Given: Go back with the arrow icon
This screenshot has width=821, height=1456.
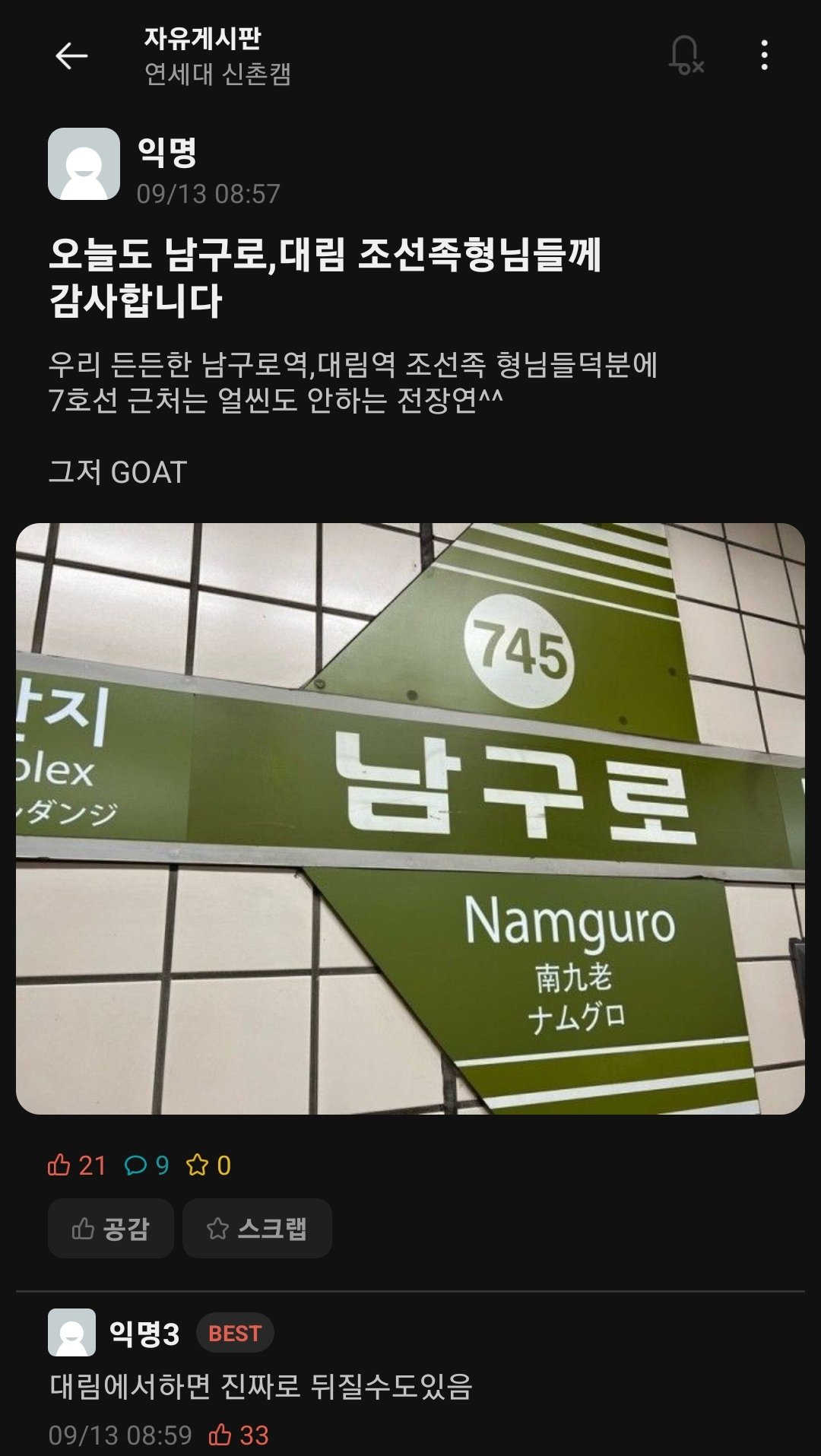Looking at the screenshot, I should point(71,56).
